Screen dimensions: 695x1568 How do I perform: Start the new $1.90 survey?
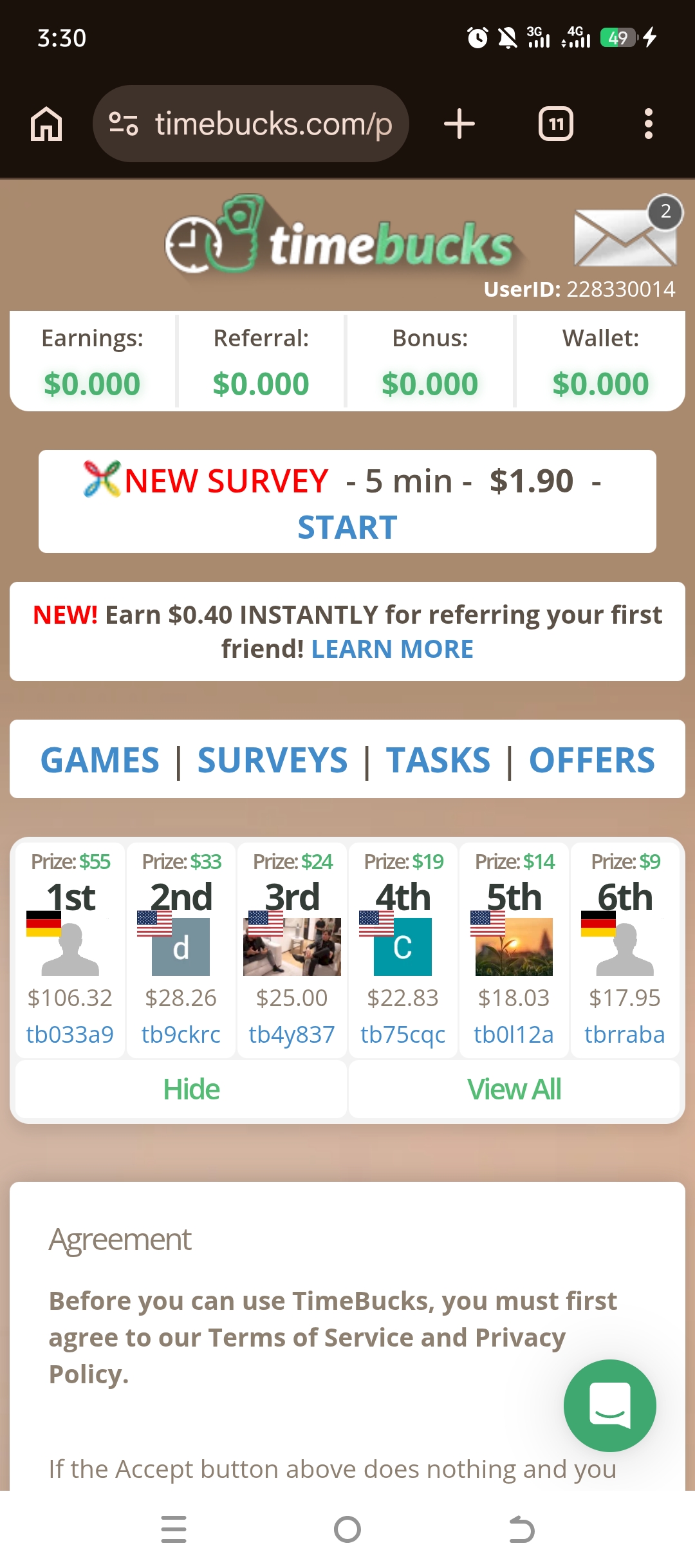point(347,528)
